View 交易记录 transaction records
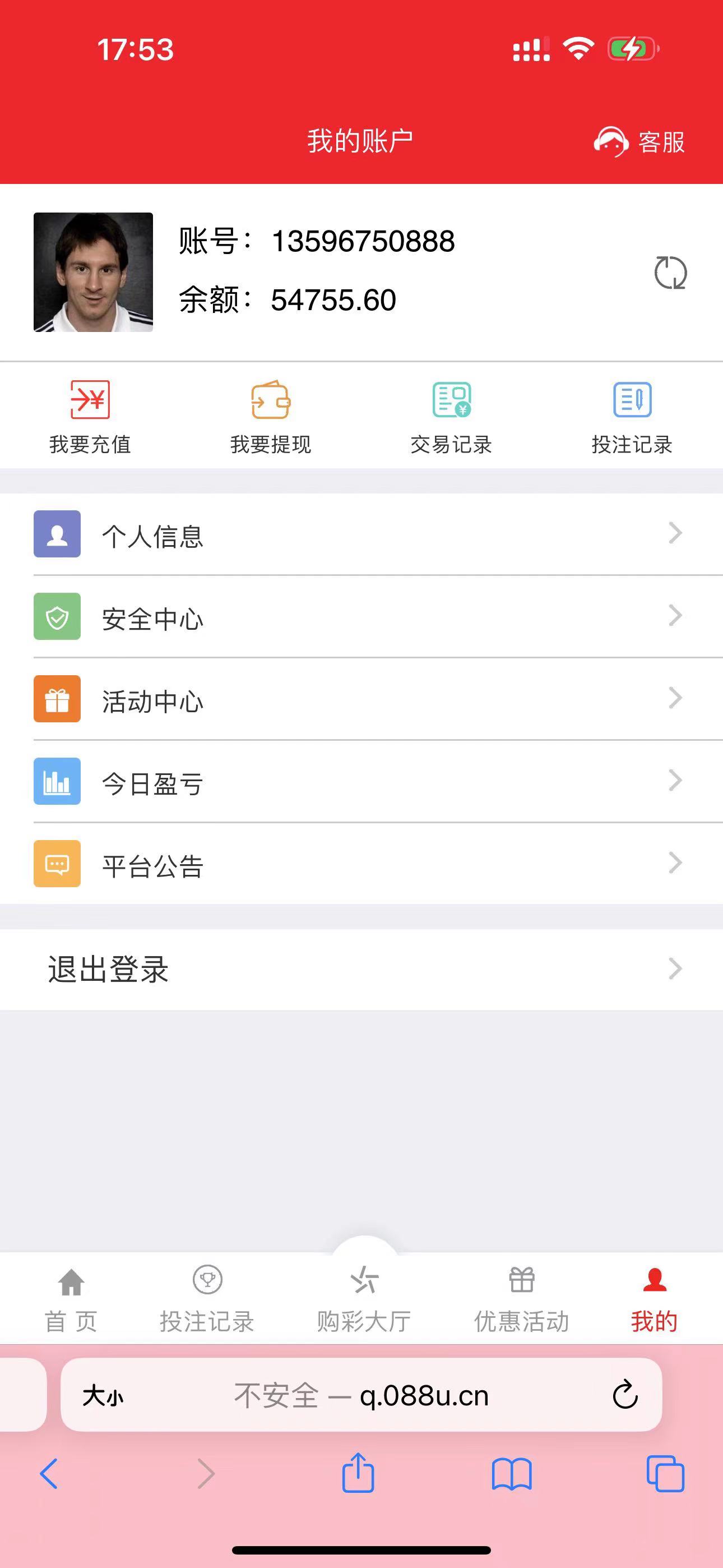Viewport: 723px width, 1568px height. 451,417
